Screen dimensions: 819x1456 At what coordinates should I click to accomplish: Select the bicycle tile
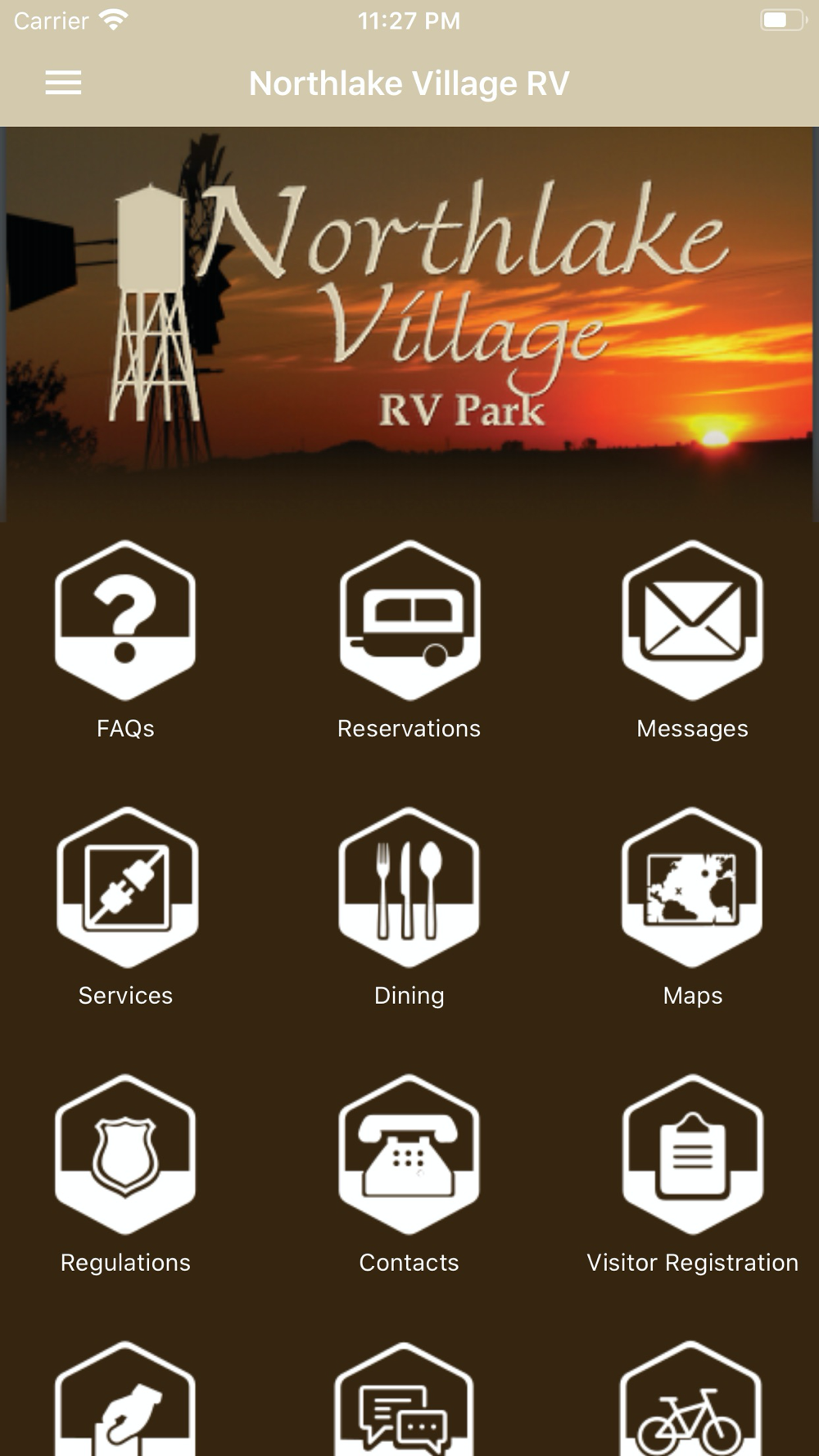[690, 1402]
